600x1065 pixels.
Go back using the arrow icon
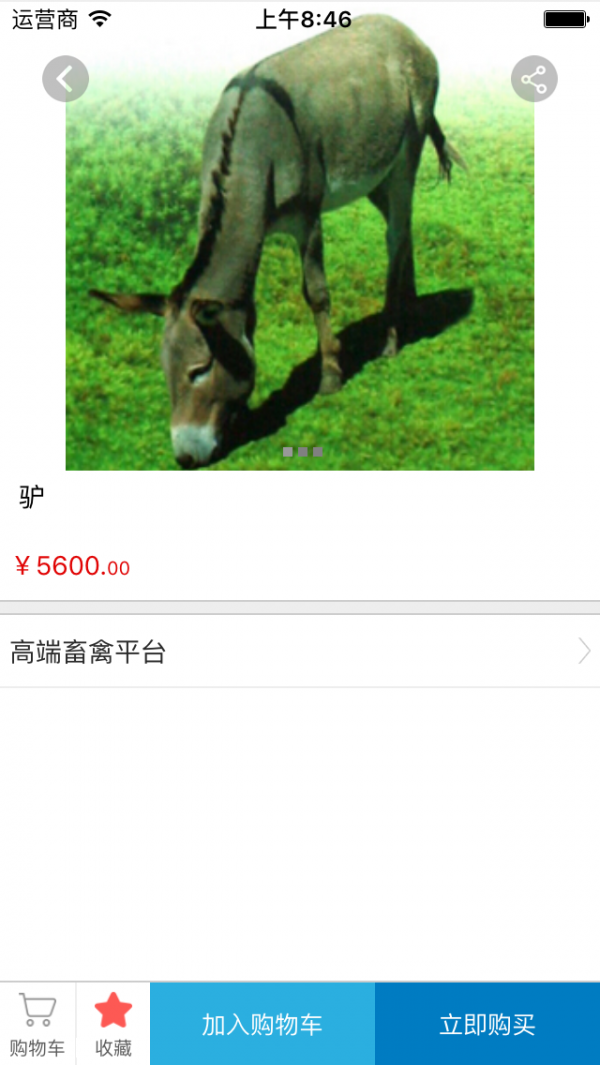65,78
